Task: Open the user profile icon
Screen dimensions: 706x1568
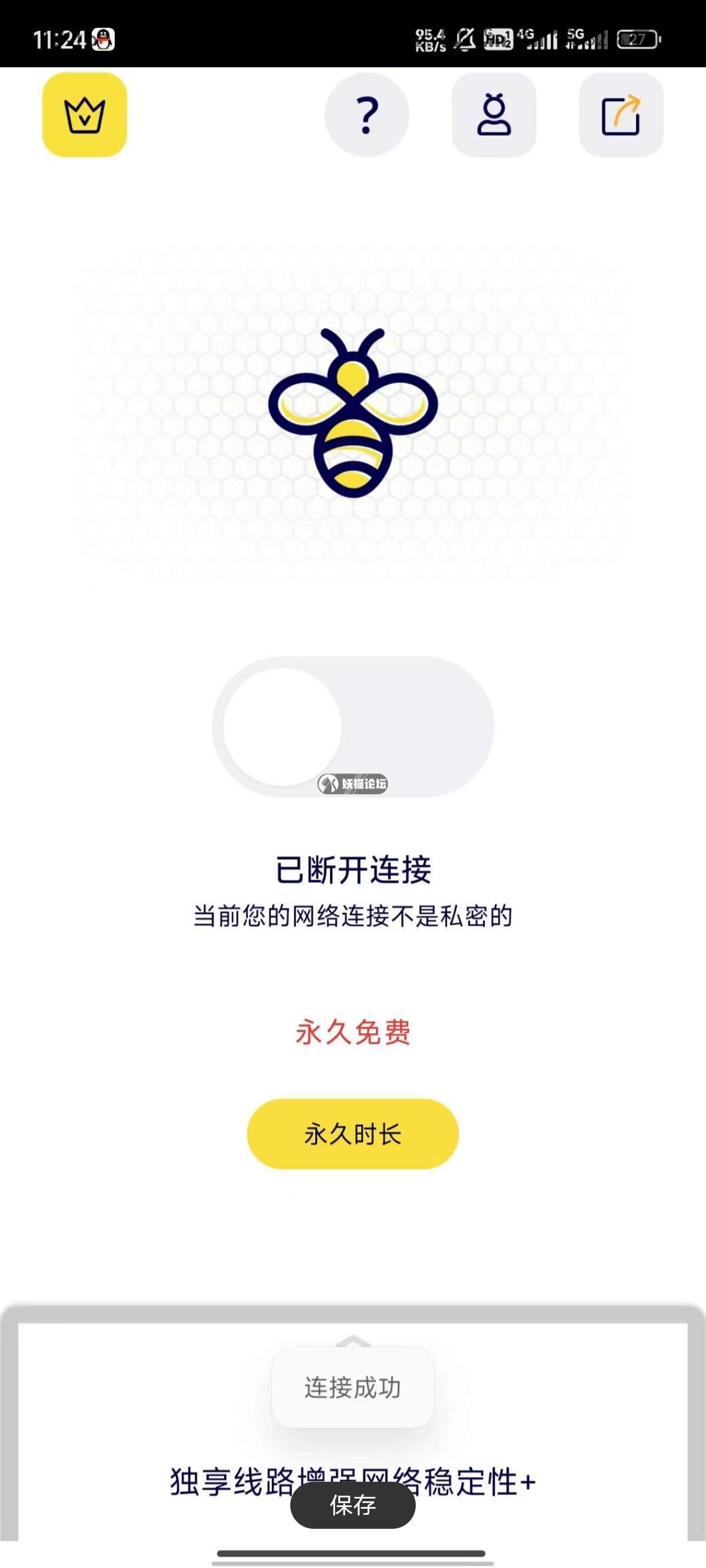Action: pos(494,114)
